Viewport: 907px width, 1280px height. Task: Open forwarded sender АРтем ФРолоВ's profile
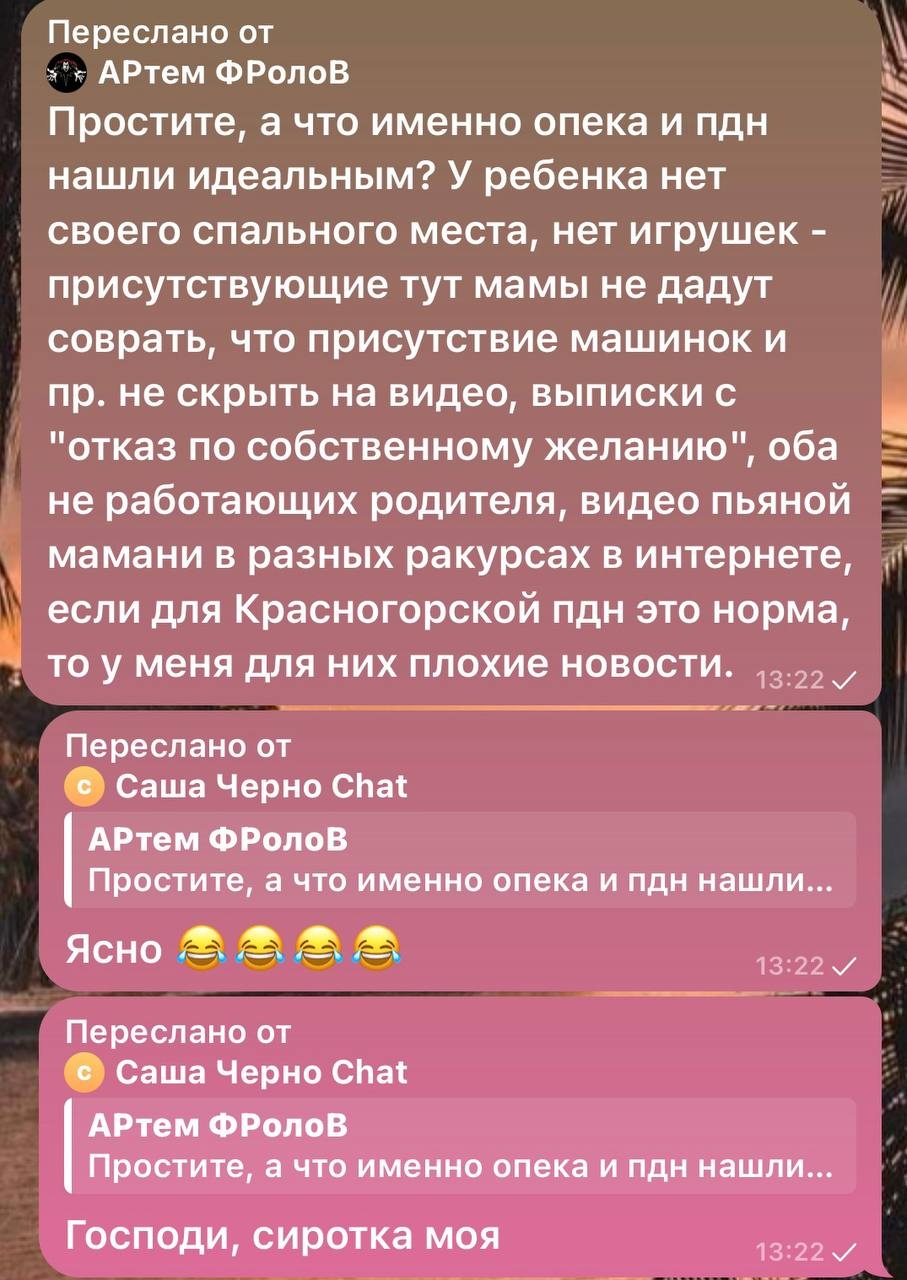pos(221,72)
